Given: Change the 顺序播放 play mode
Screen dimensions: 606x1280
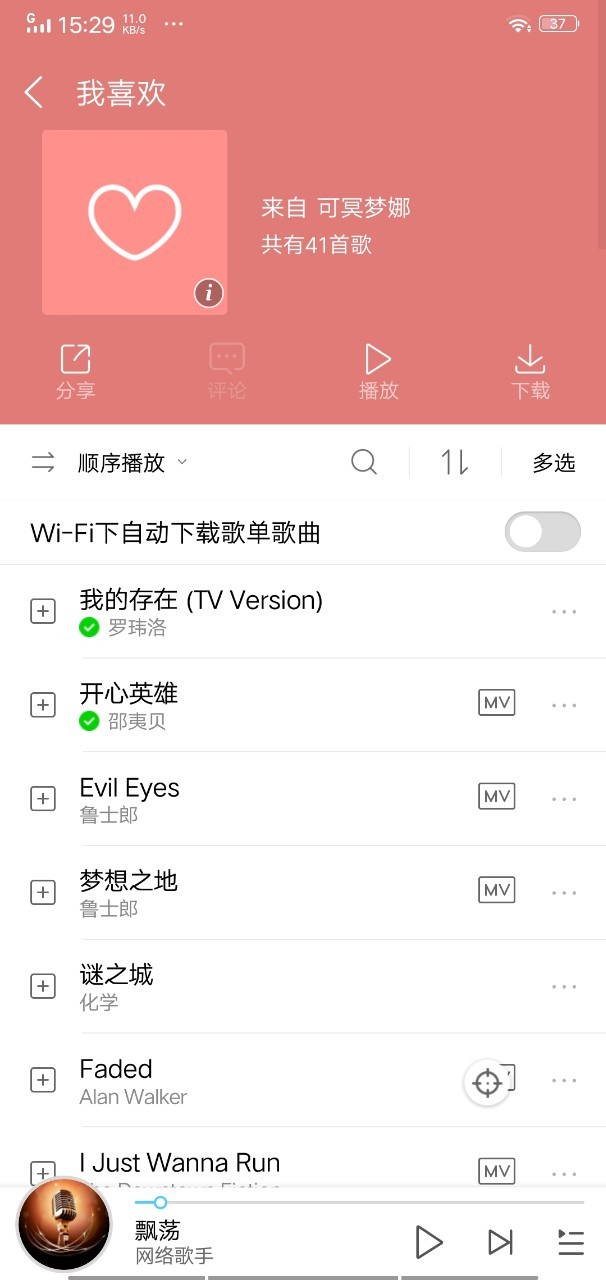Looking at the screenshot, I should click(x=121, y=463).
